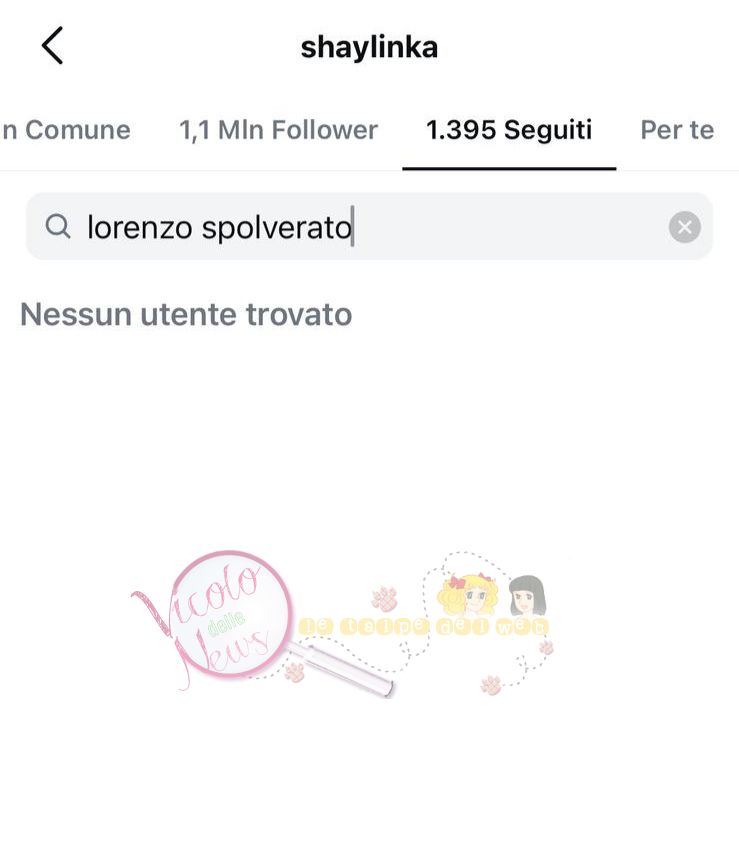Go back from shaylinka's list
Image resolution: width=739 pixels, height=858 pixels.
pyautogui.click(x=52, y=46)
